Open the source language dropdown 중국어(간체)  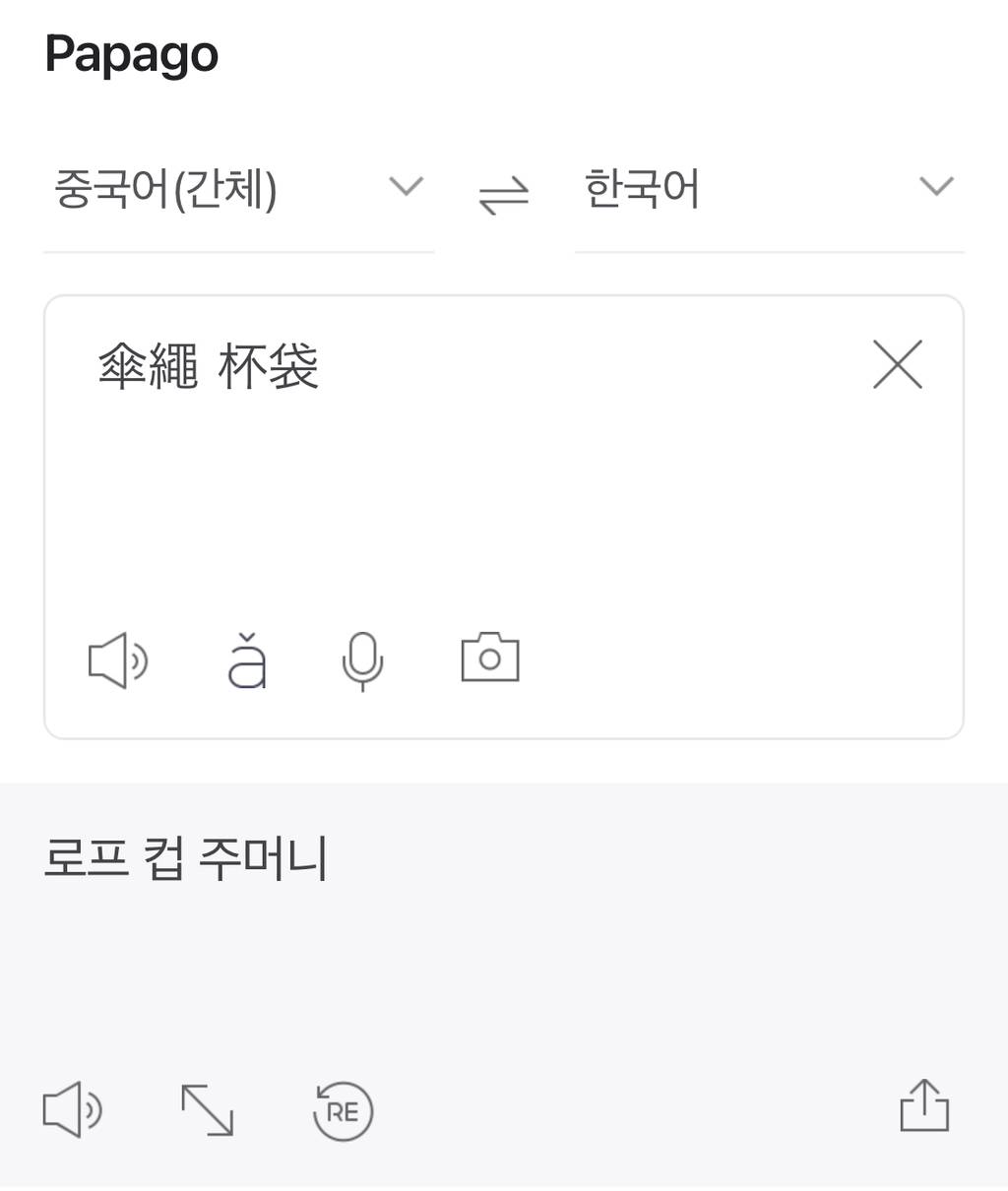[238, 189]
